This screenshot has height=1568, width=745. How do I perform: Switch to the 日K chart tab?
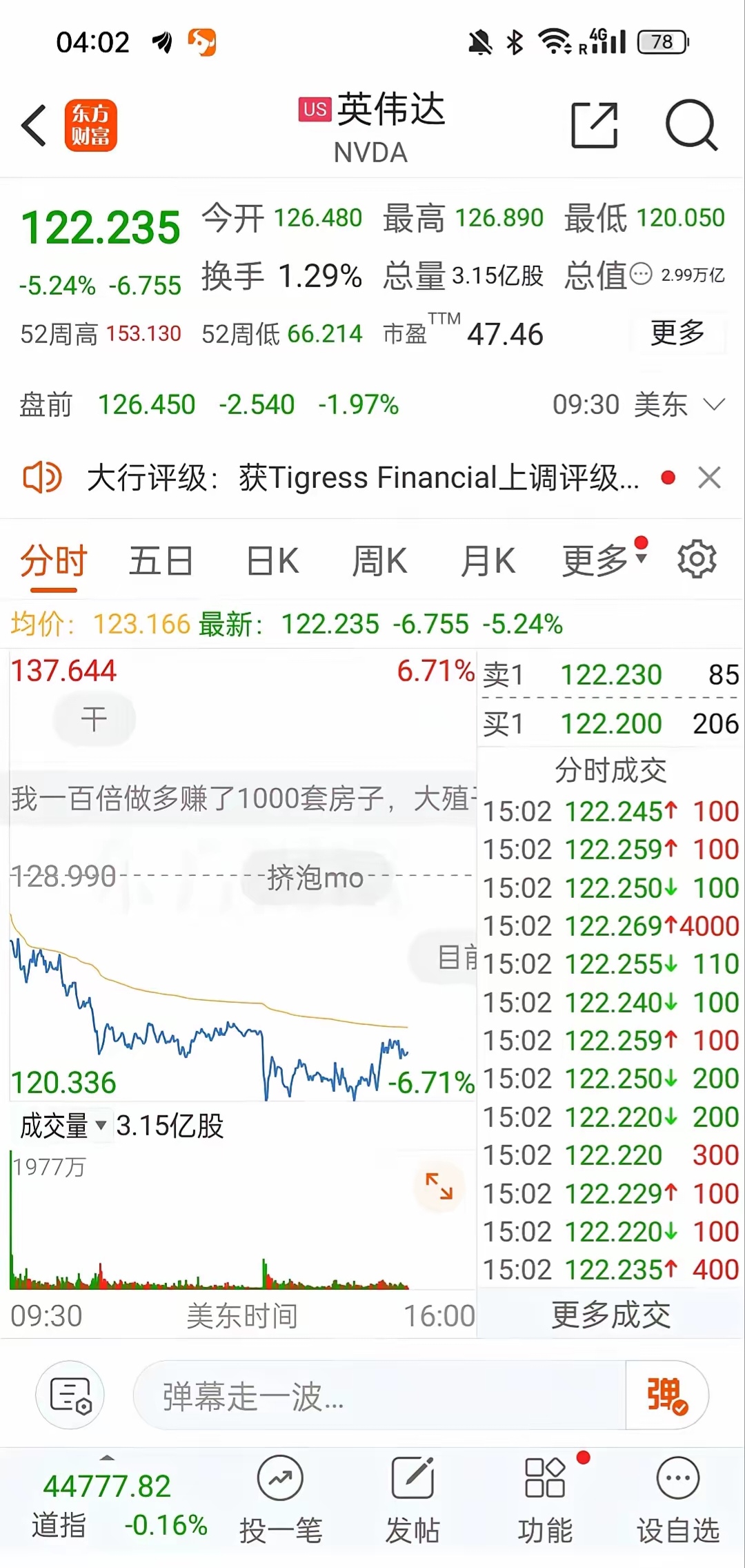270,560
